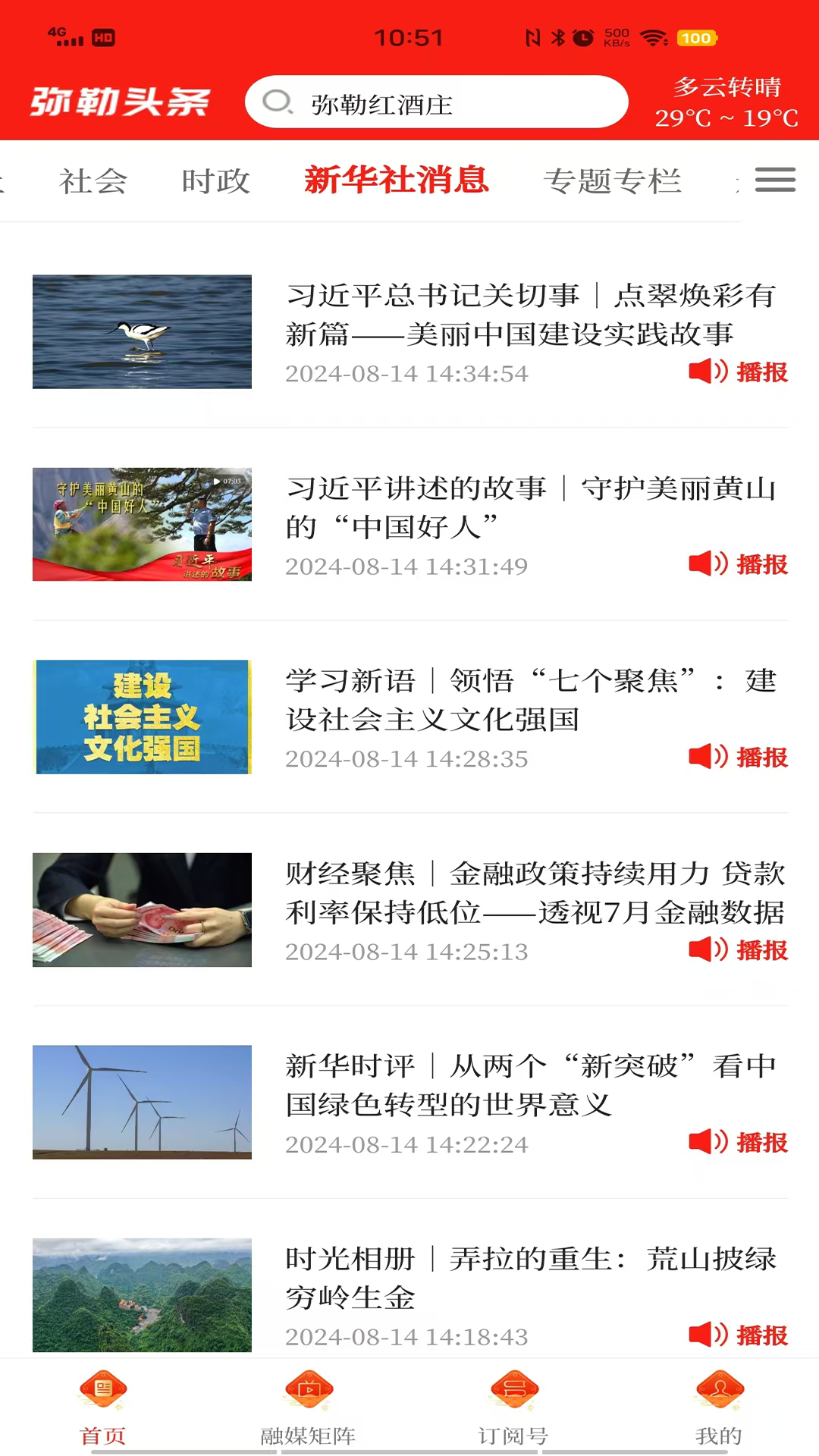Viewport: 819px width, 1456px height.
Task: Play audio broadcast for 点翠焕彩有新篇 article
Action: tap(738, 372)
